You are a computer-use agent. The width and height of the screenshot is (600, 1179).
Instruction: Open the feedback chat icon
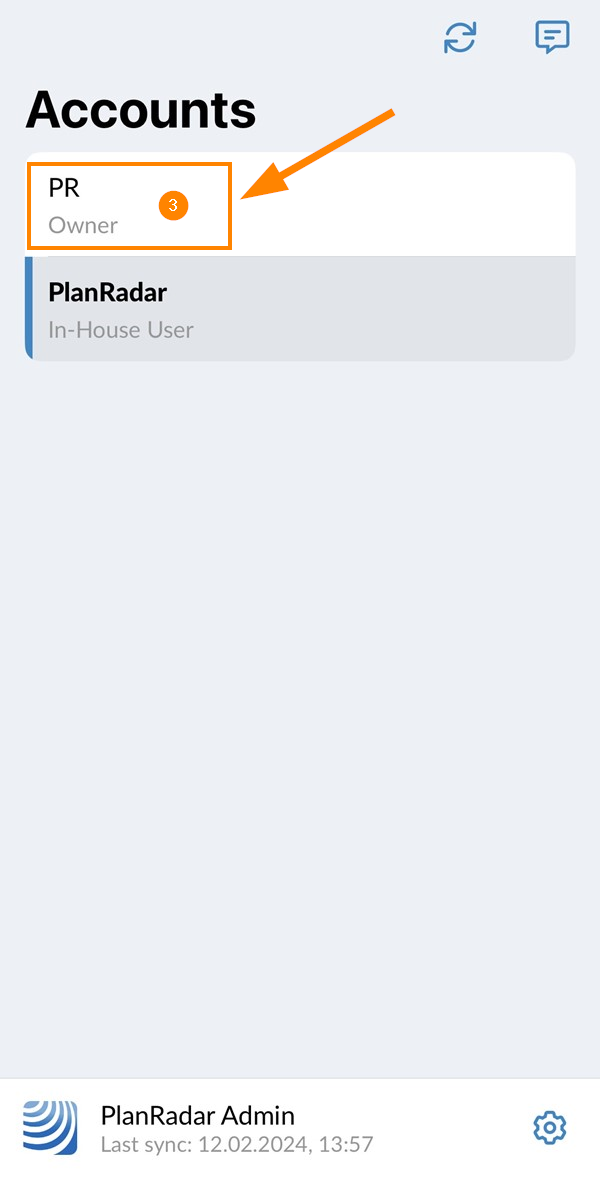552,37
